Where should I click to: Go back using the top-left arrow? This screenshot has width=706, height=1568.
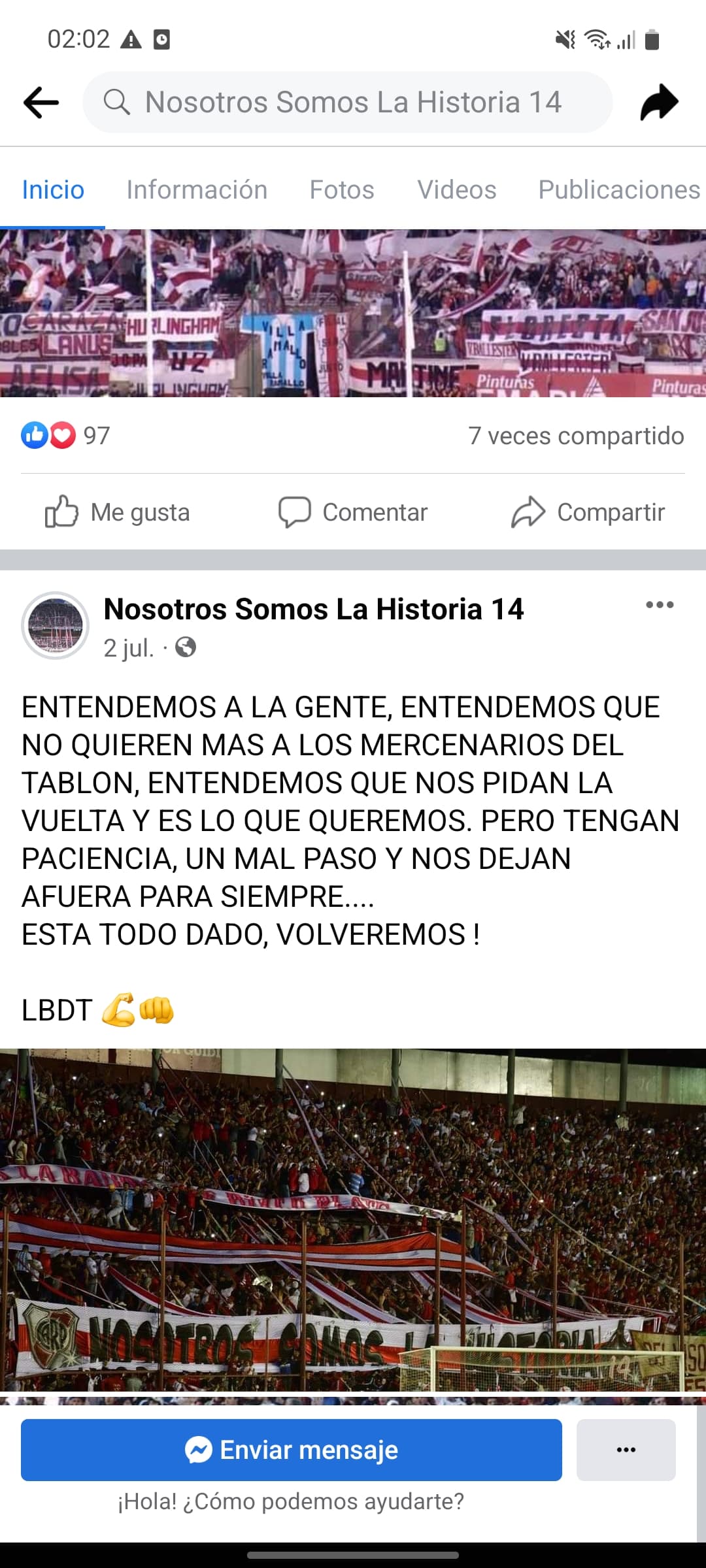41,102
